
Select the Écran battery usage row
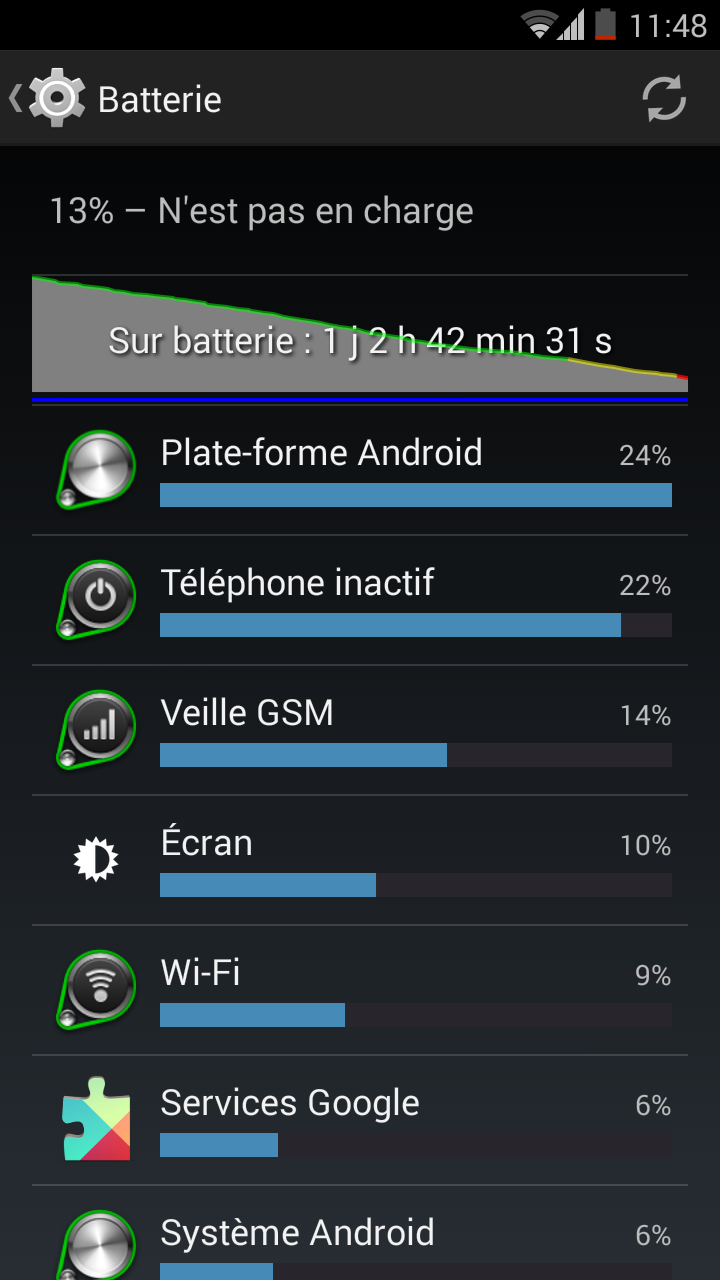[360, 860]
